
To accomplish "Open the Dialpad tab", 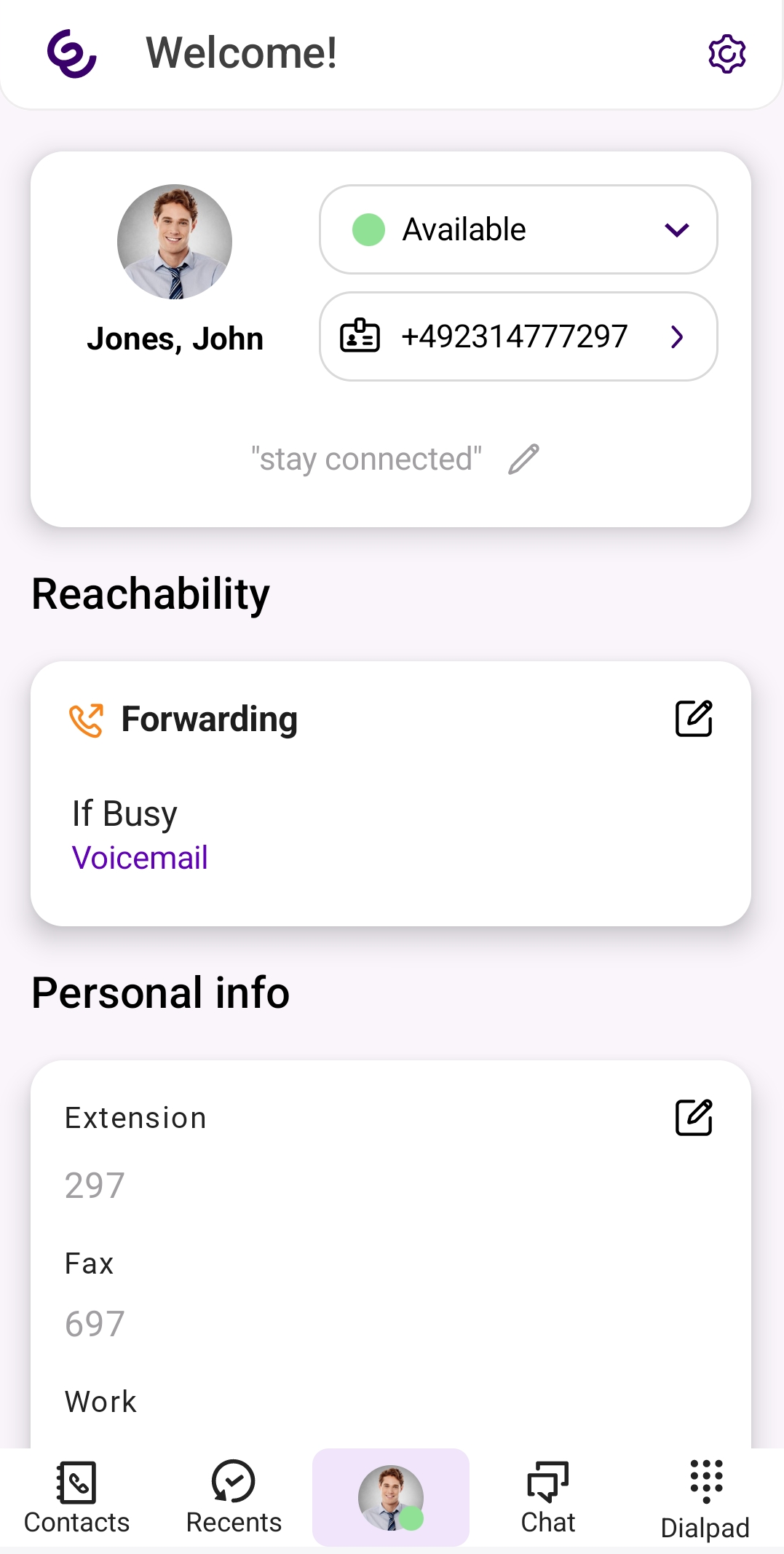I will (x=705, y=1499).
